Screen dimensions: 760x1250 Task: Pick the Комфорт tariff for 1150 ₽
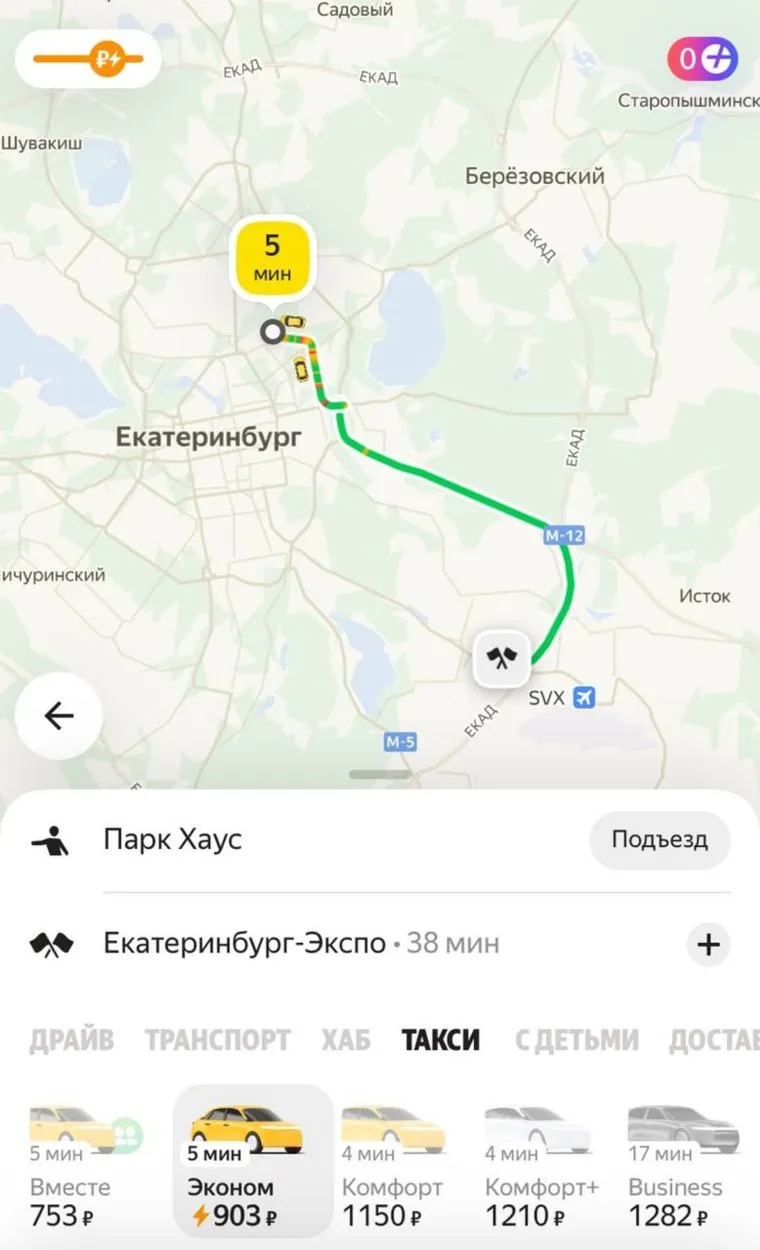pyautogui.click(x=393, y=1165)
